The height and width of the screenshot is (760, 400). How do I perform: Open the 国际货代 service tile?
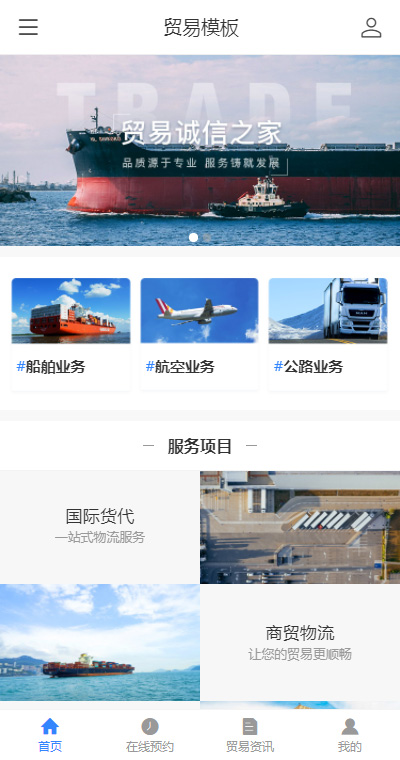coord(100,527)
